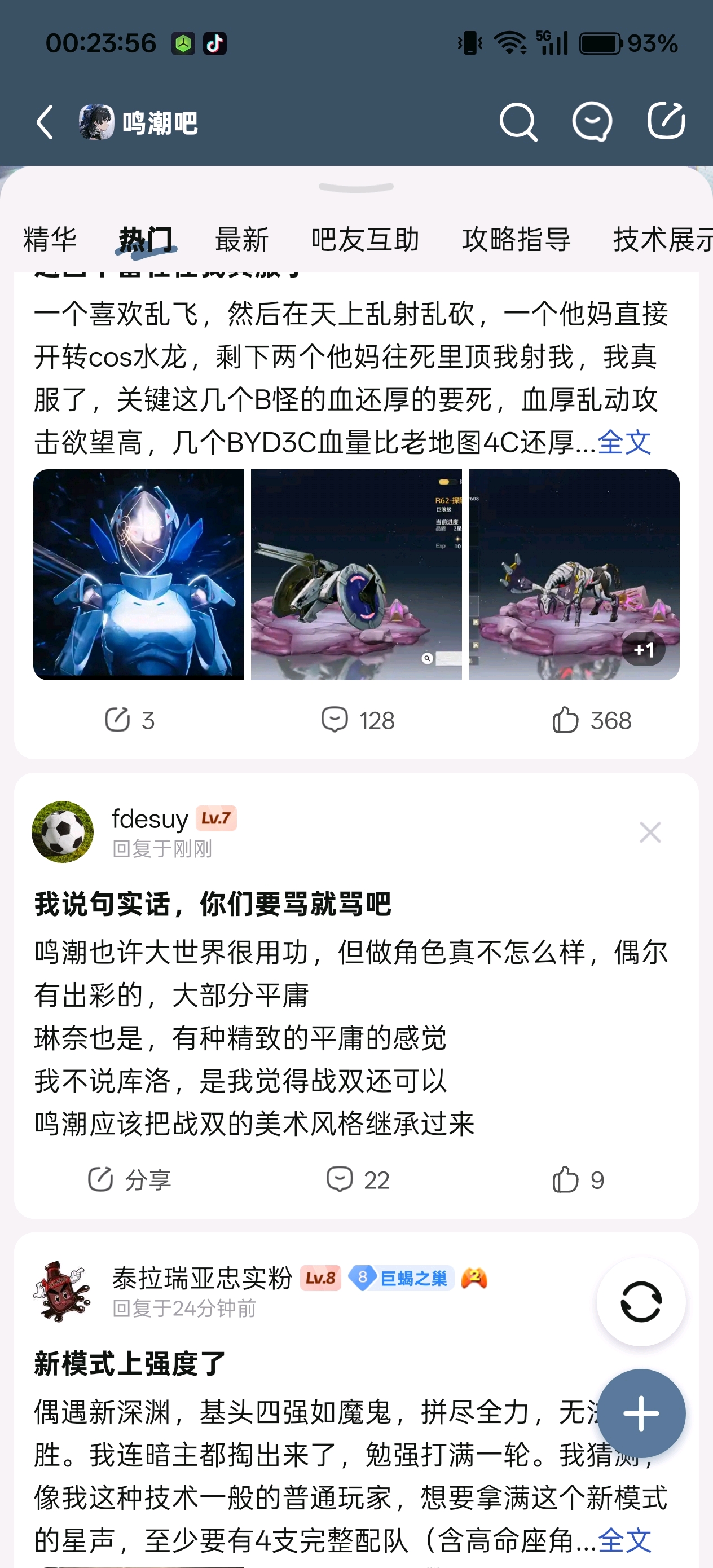Switch to the 攻略指导 tab
This screenshot has height=1568, width=713.
[x=516, y=239]
